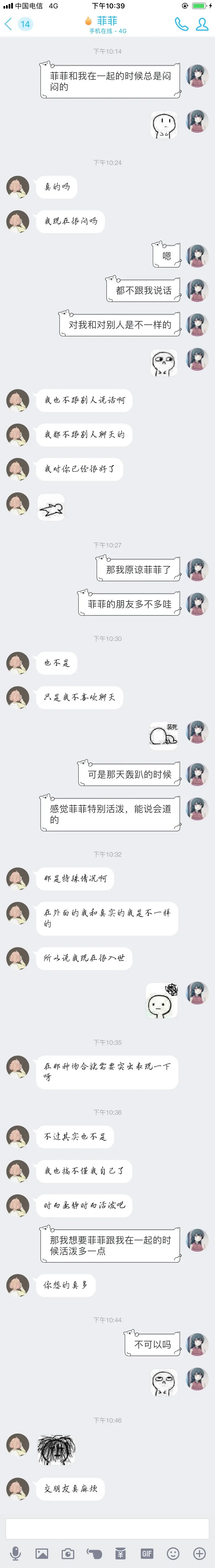Tap the message input box
Viewport: 215px width, 1568px height.
[107, 1528]
